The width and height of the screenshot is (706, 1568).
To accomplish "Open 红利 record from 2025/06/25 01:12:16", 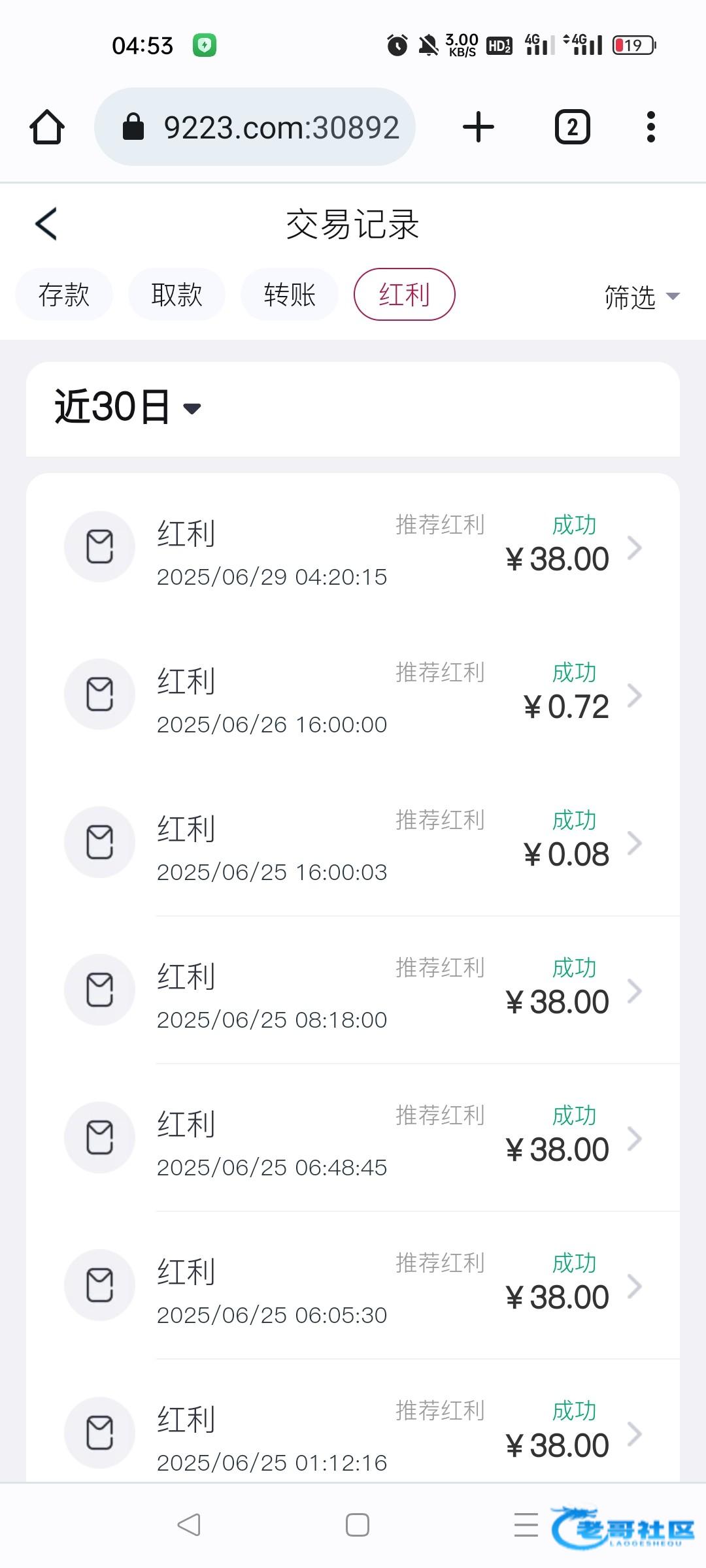I will coord(353,1433).
